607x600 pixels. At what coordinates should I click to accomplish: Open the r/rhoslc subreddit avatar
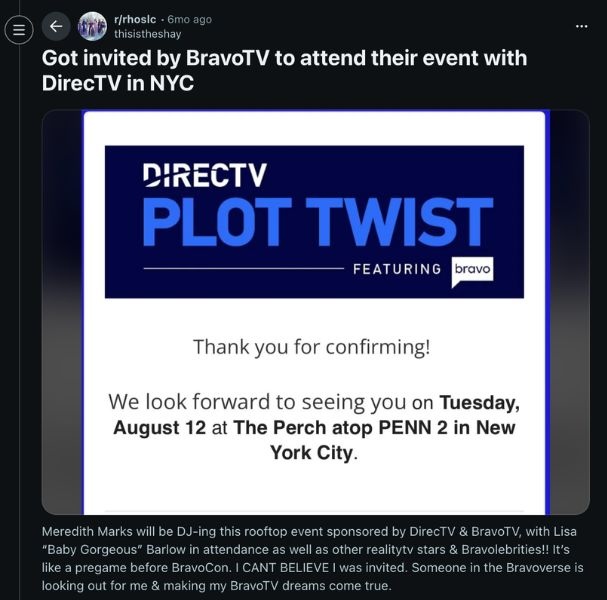click(x=93, y=26)
